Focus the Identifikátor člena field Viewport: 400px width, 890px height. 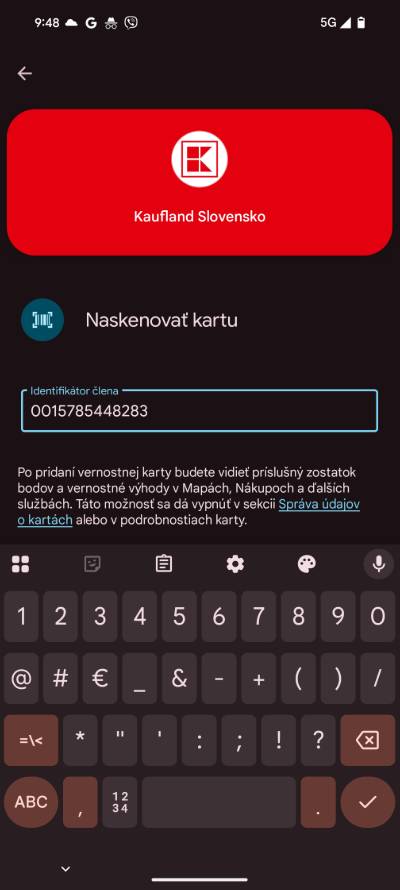(x=199, y=410)
